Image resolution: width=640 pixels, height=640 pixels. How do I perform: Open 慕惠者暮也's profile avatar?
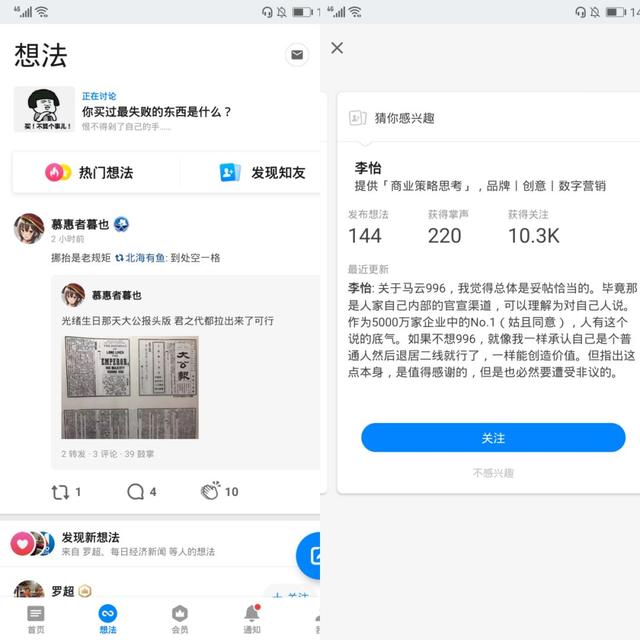coord(28,228)
